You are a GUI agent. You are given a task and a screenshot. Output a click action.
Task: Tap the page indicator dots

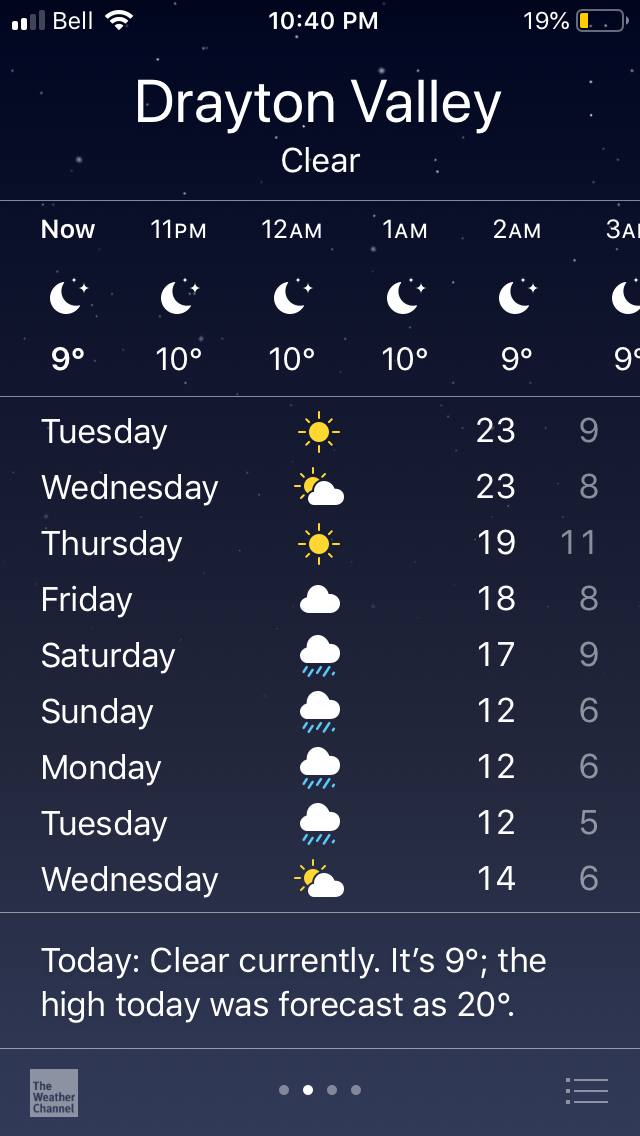pos(320,1090)
